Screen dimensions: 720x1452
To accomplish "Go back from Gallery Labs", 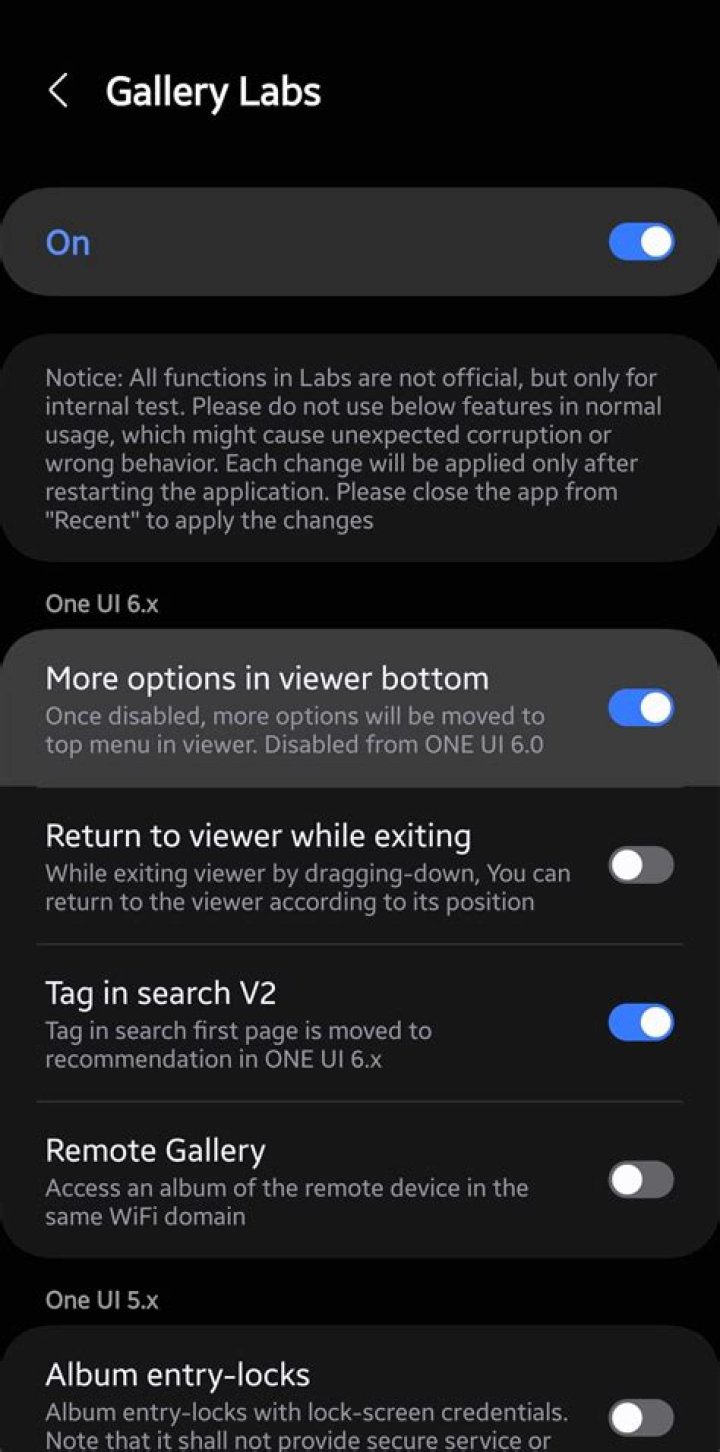I will pos(58,92).
